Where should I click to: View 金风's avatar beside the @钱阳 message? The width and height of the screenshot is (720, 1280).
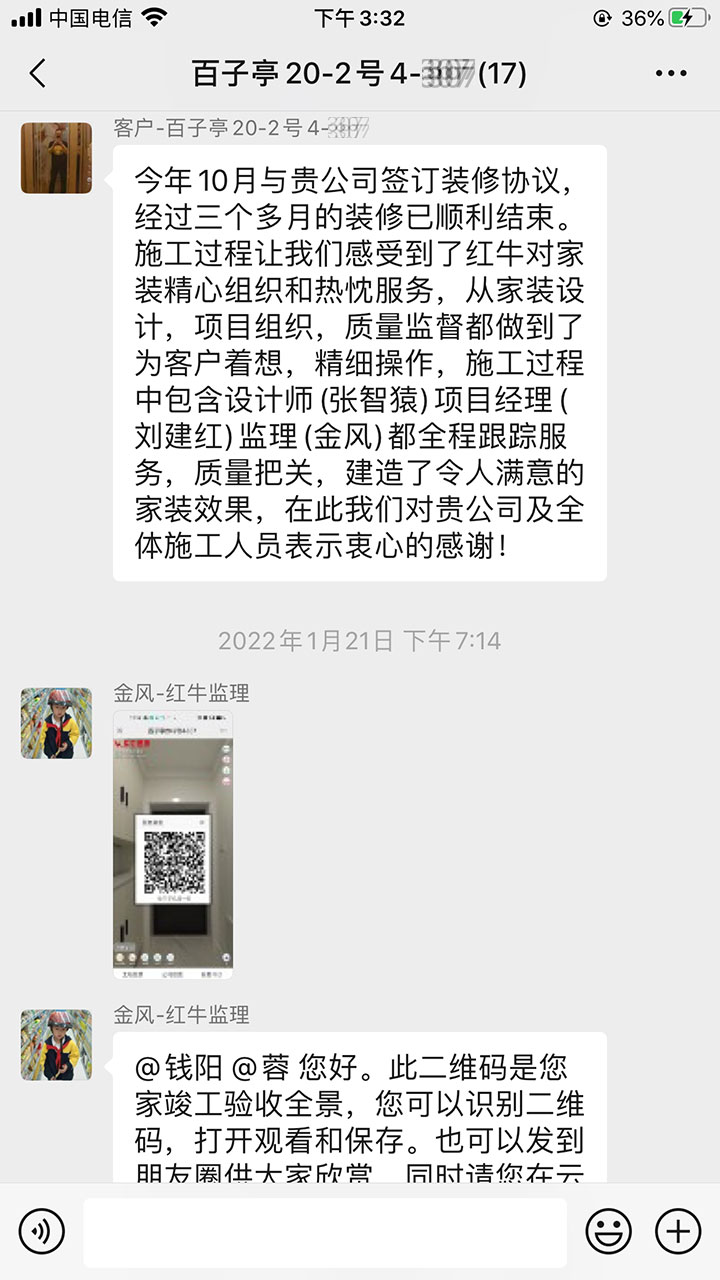pos(56,1044)
